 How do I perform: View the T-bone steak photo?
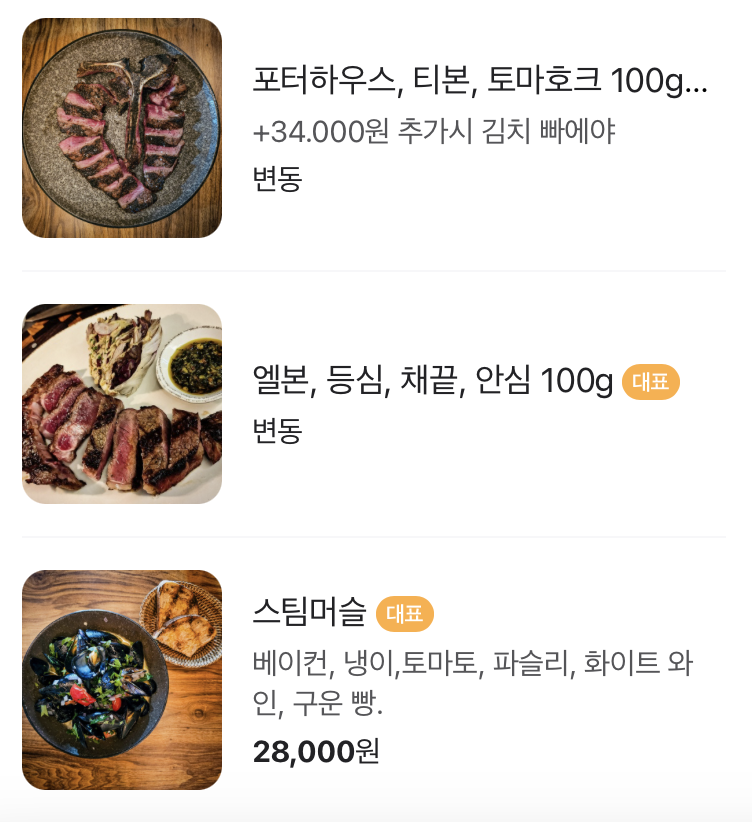122,128
